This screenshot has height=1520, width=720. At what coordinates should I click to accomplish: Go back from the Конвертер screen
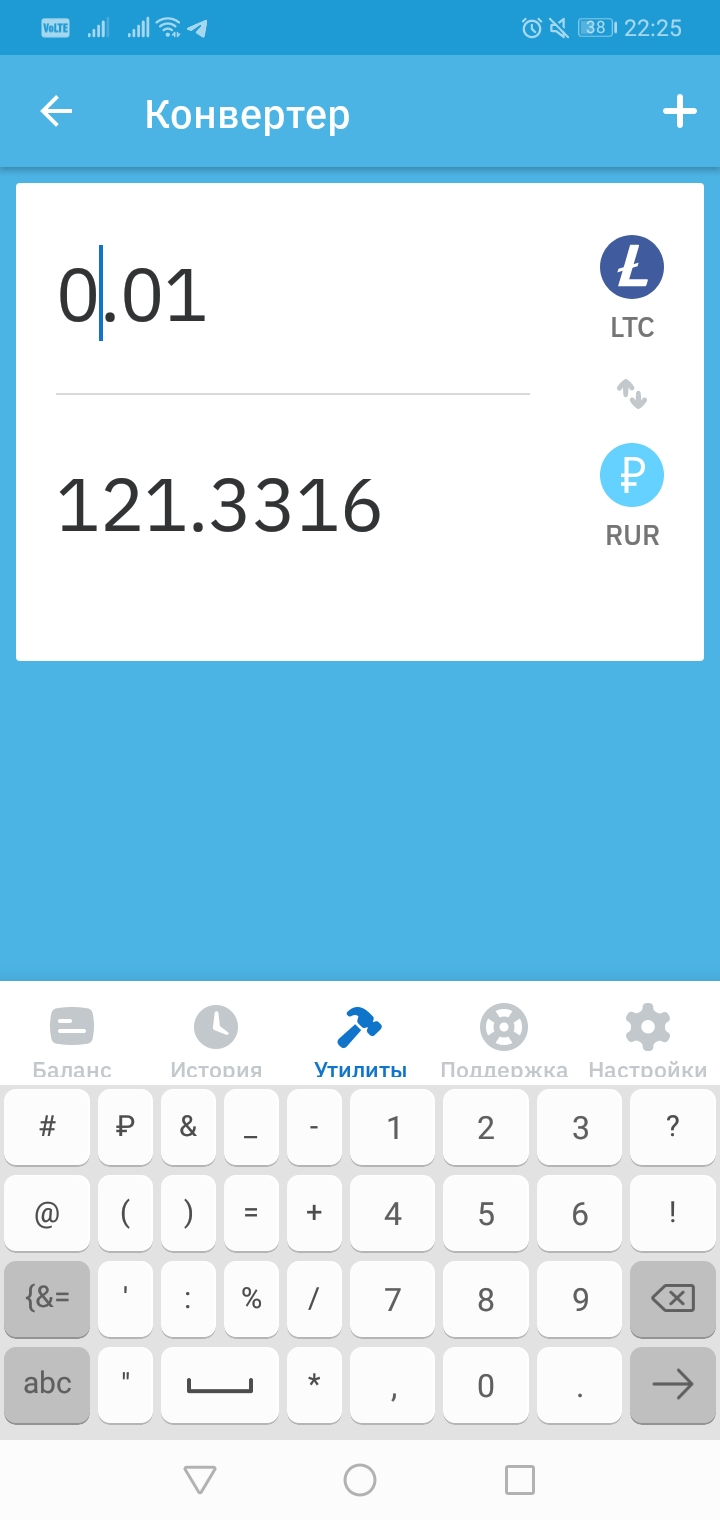[x=56, y=111]
